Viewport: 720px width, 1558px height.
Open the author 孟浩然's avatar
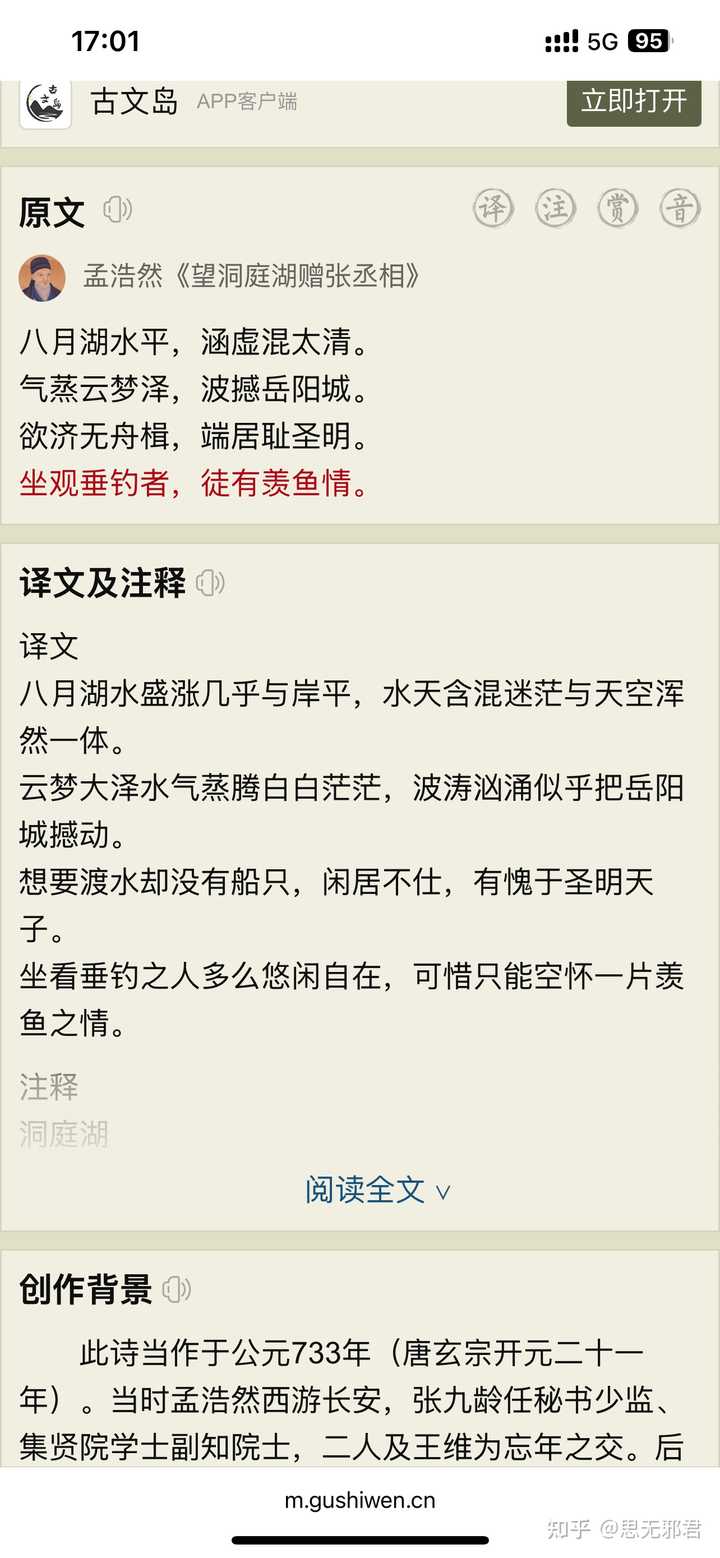pos(42,277)
